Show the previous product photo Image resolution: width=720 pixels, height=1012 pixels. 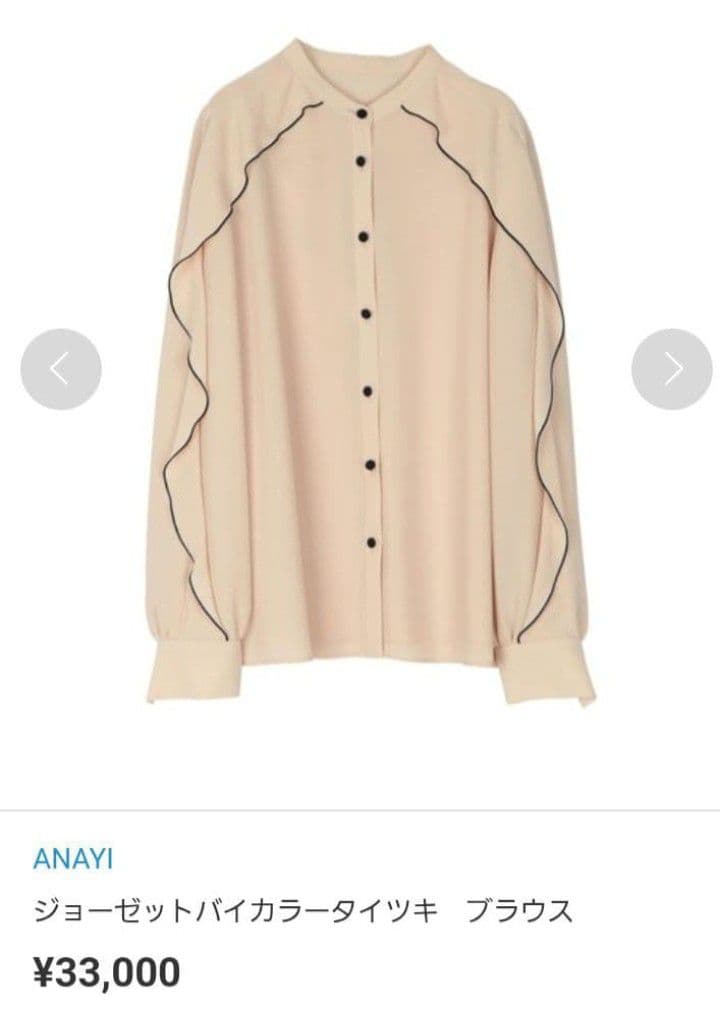61,369
